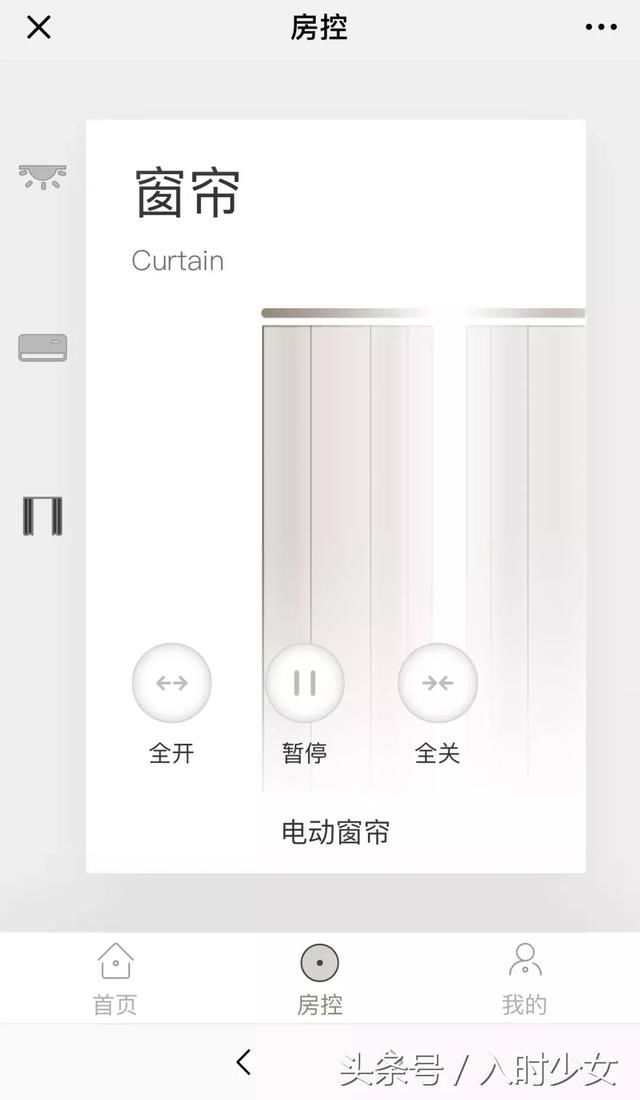The image size is (640, 1100).
Task: Fully open the curtain with 全开
Action: click(171, 683)
